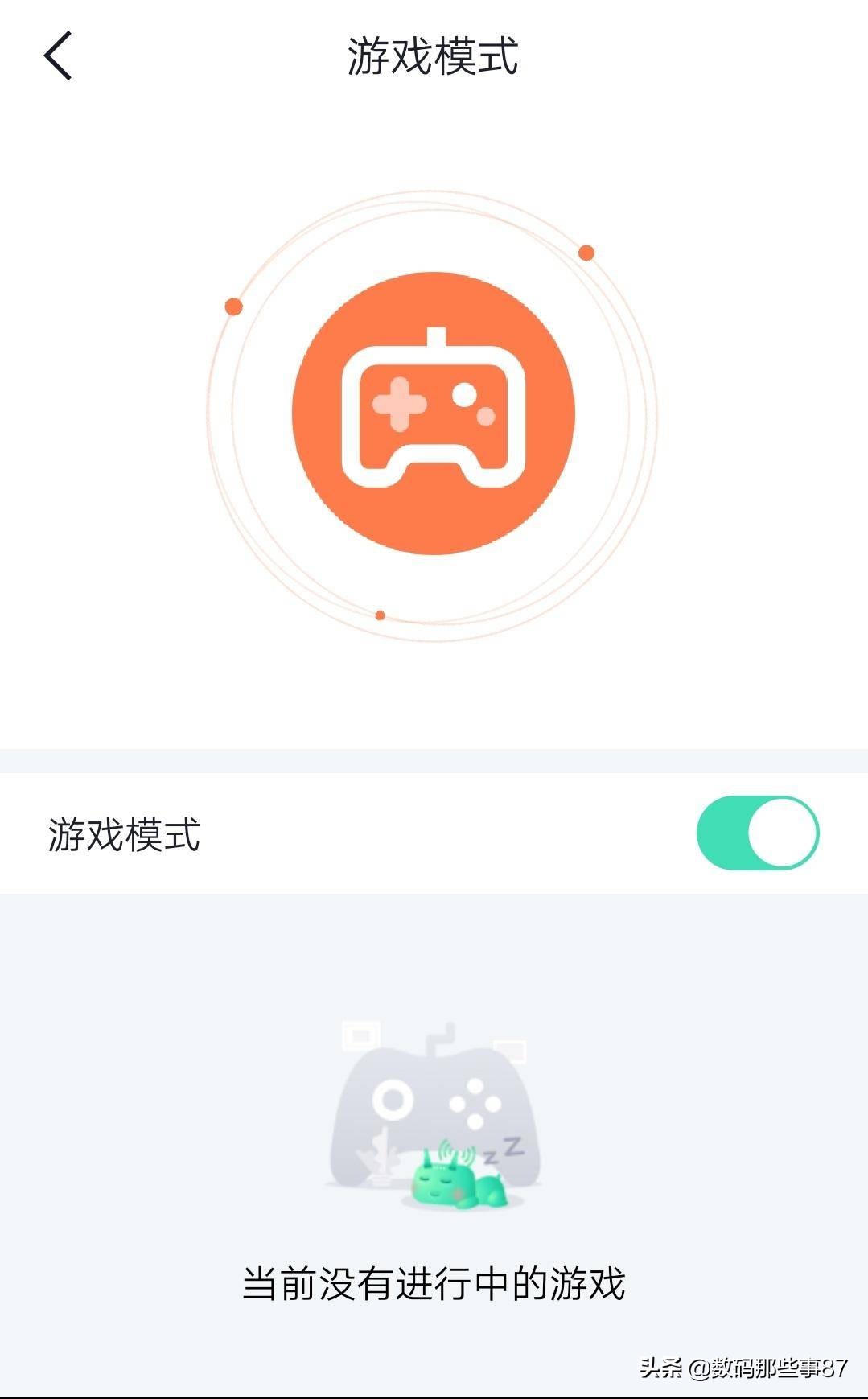Tap the orange dot on the outer circle ring
Screen dimensions: 868x1399
(586, 251)
